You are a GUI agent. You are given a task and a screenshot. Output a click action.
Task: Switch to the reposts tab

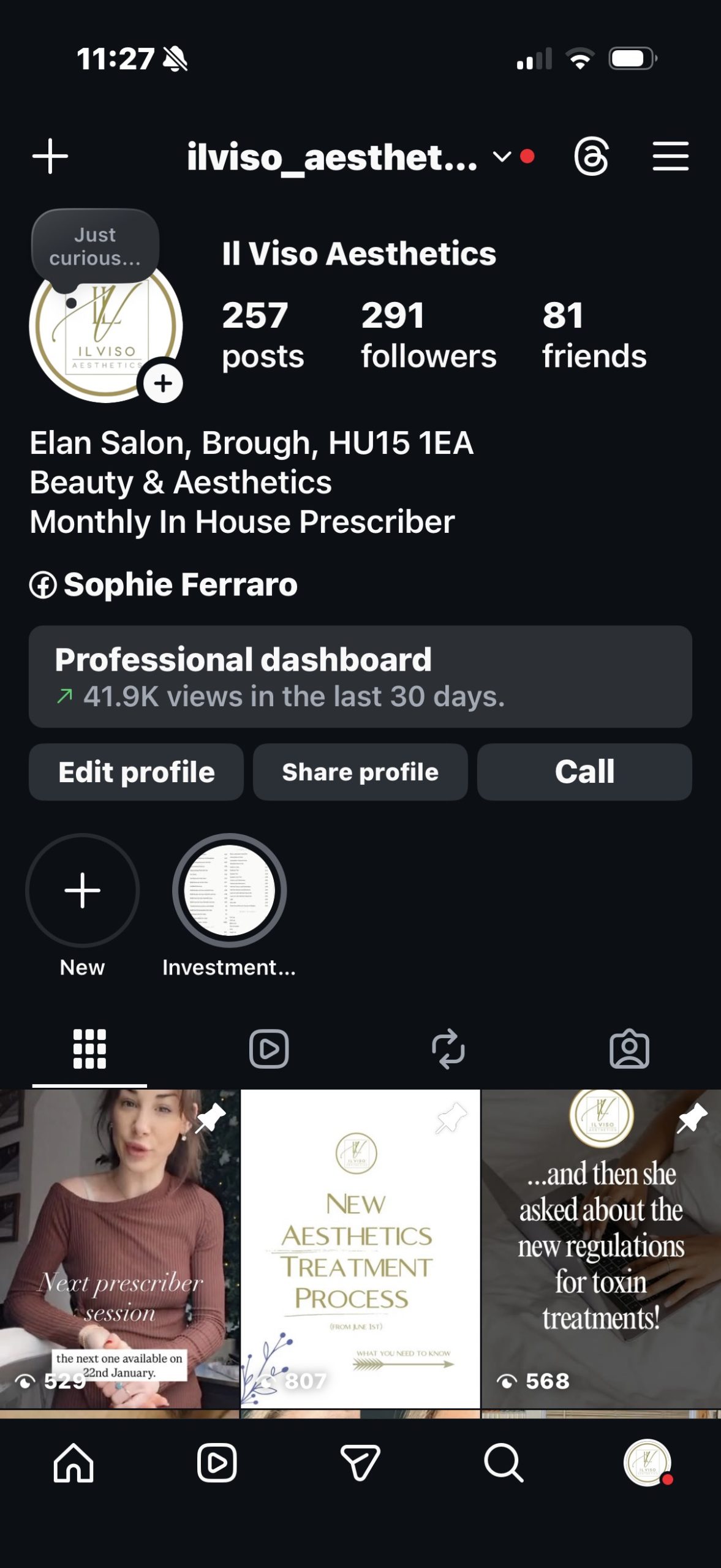[x=448, y=1049]
